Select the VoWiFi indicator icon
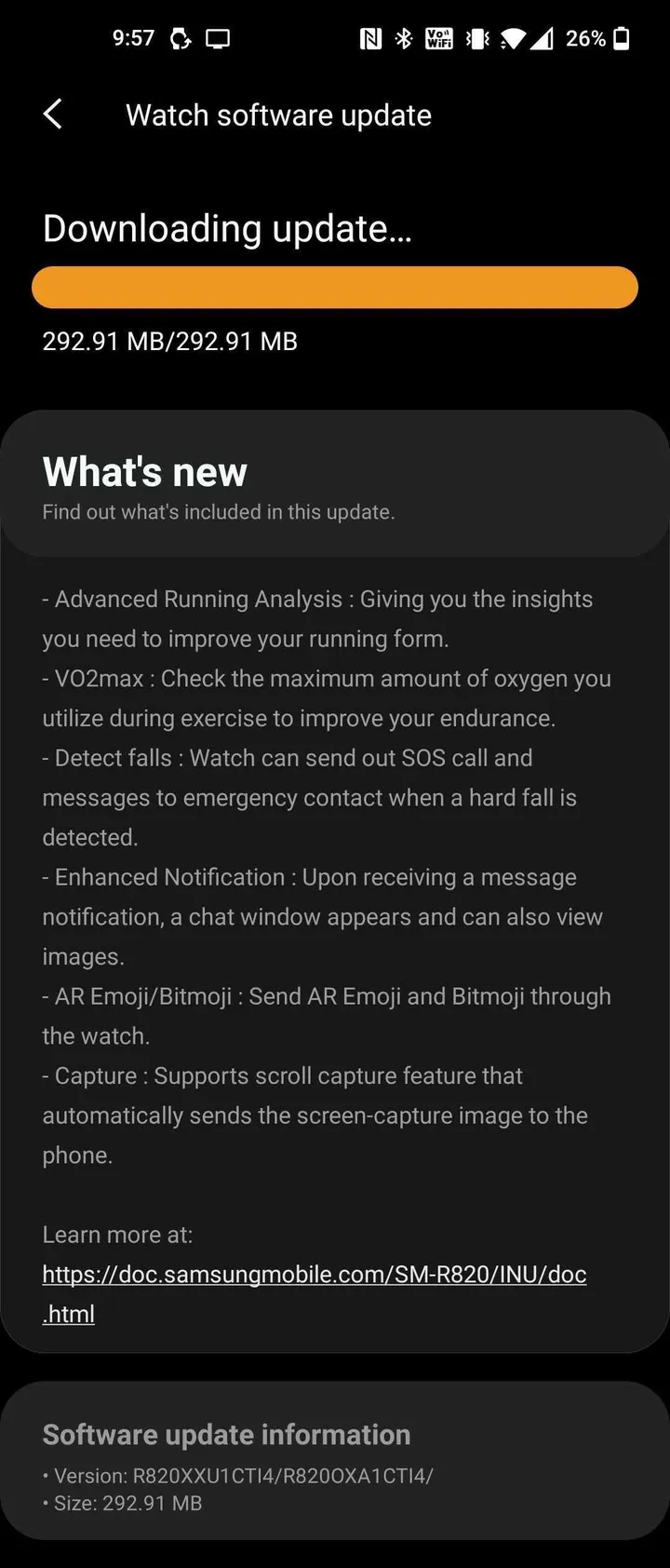Screen dimensions: 670x1568 437,38
